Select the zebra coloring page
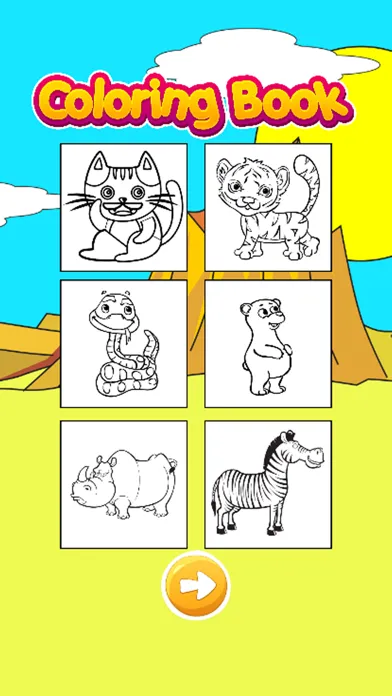This screenshot has width=392, height=696. (268, 485)
